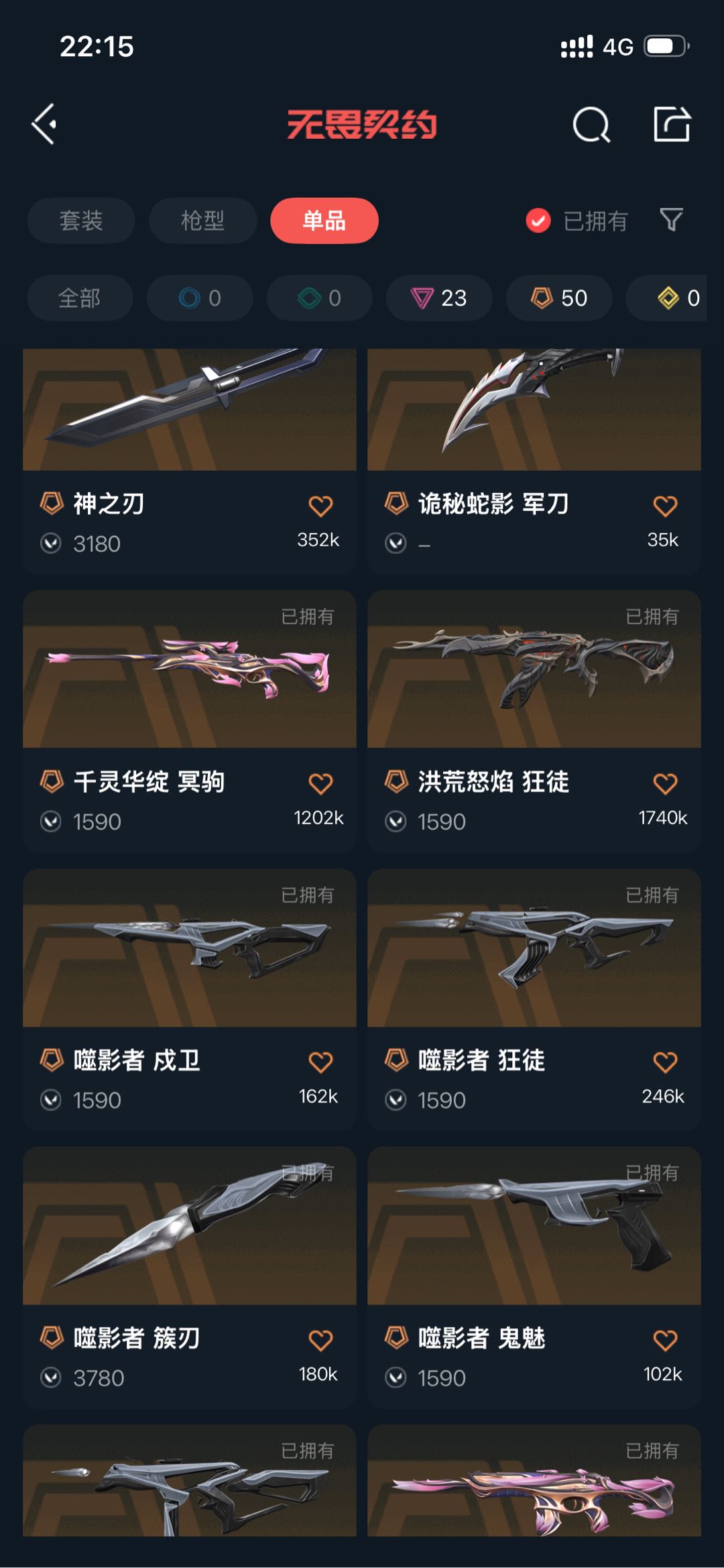
Task: Switch to the 套装 tab
Action: 81,221
